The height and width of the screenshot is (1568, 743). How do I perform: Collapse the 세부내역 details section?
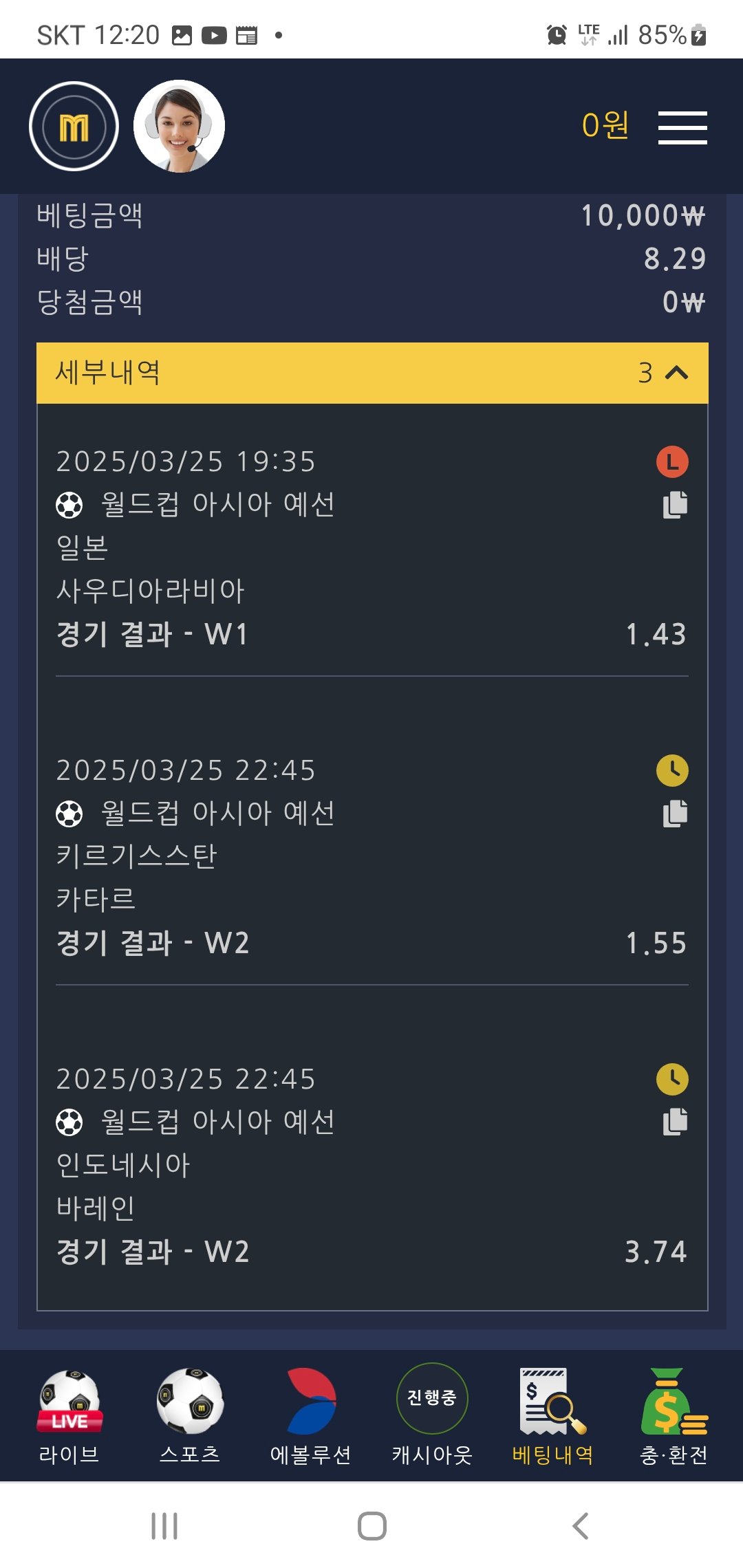(x=676, y=373)
